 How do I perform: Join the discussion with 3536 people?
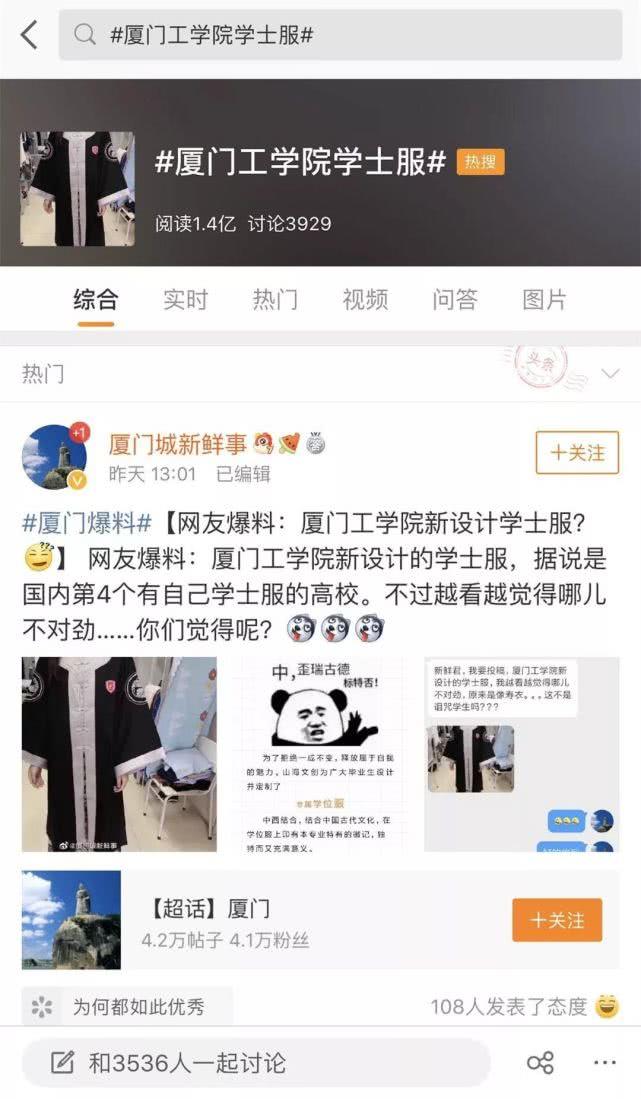(256, 1063)
